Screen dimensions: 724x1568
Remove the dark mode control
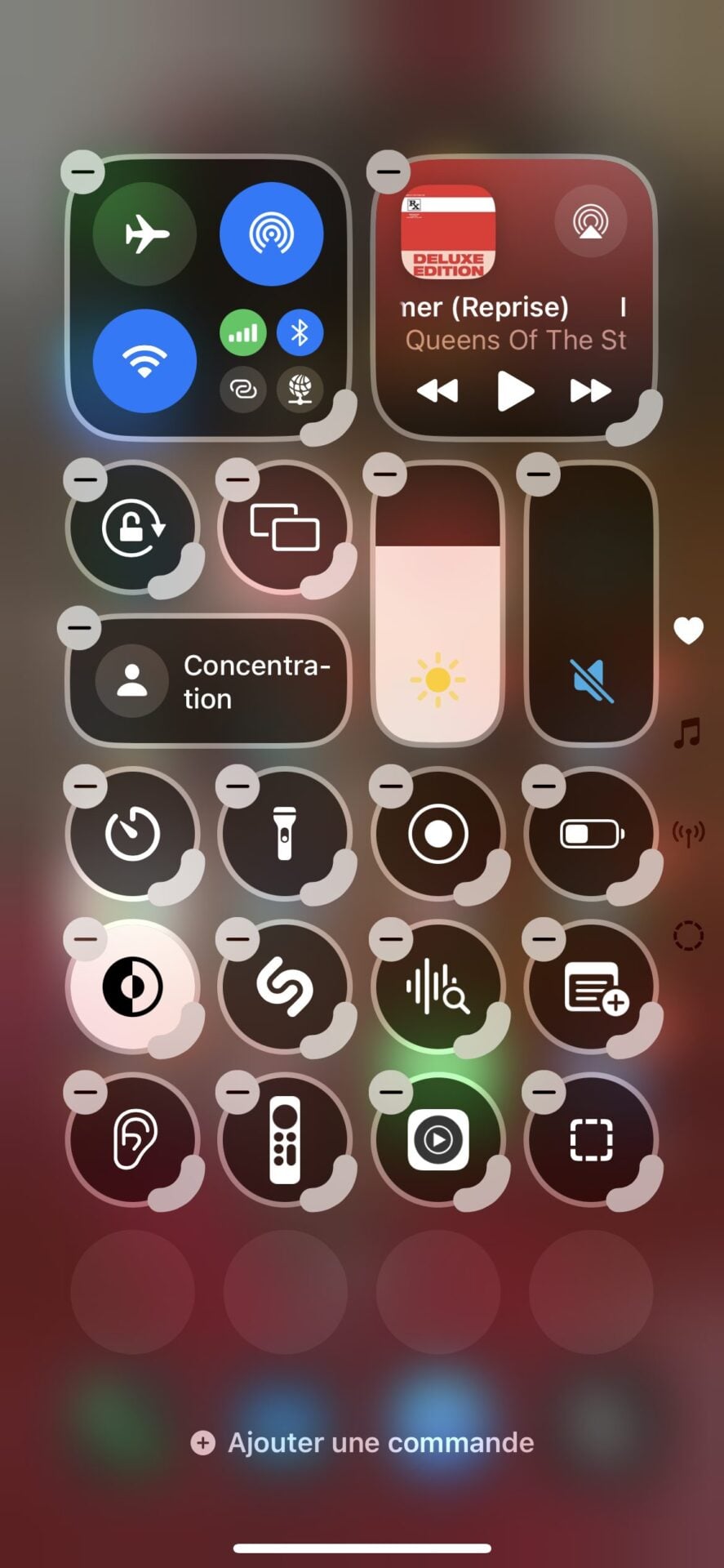coord(85,939)
